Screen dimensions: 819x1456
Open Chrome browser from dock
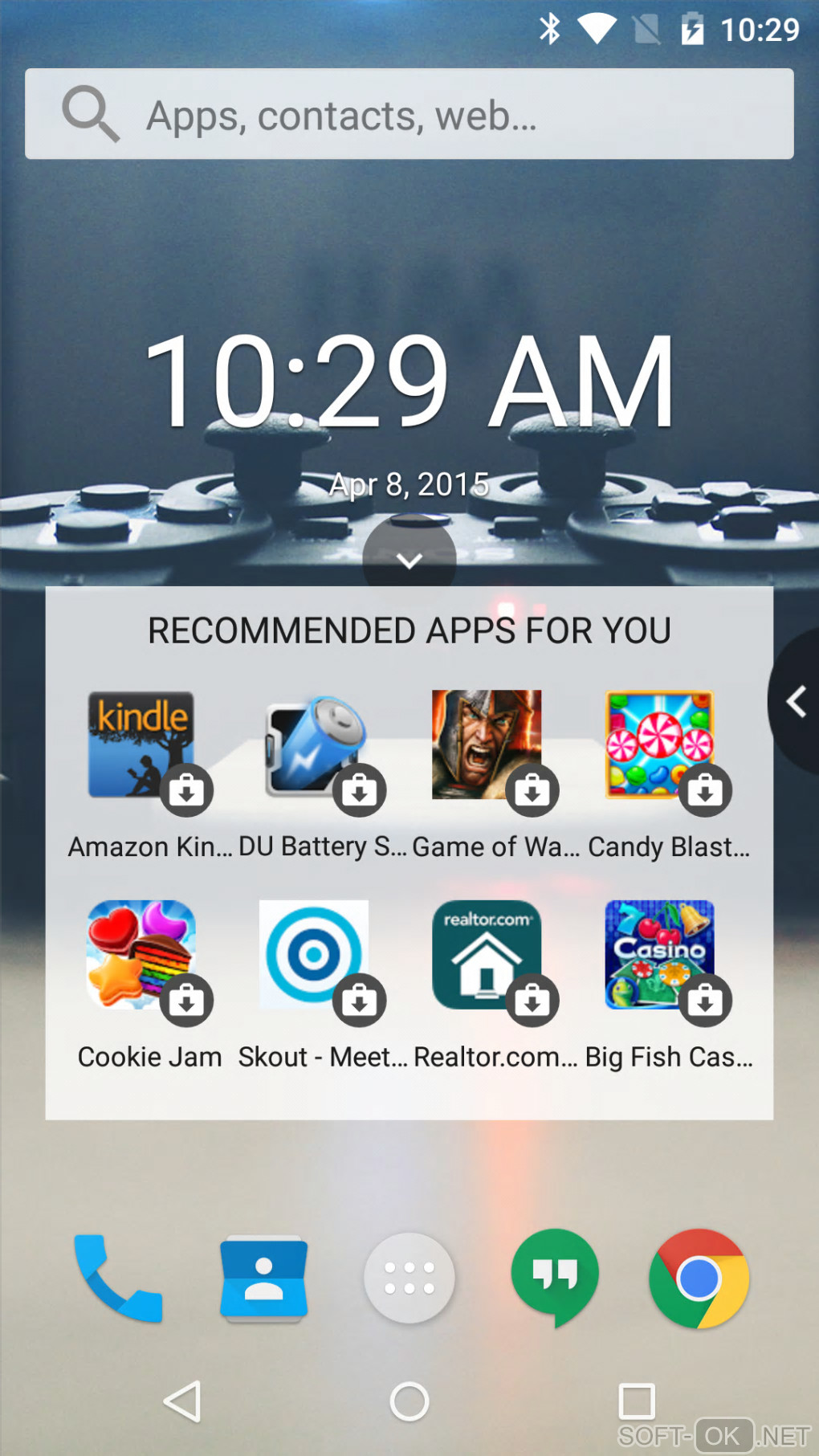(x=699, y=1278)
